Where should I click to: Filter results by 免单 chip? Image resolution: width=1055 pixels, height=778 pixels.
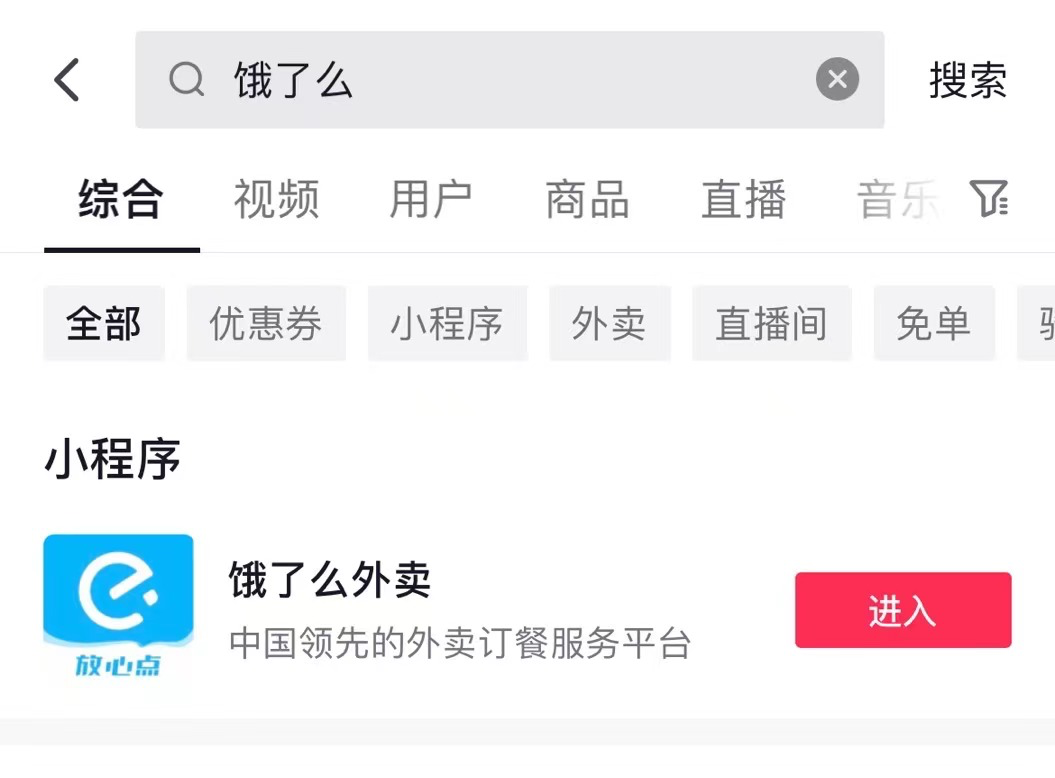(x=934, y=323)
